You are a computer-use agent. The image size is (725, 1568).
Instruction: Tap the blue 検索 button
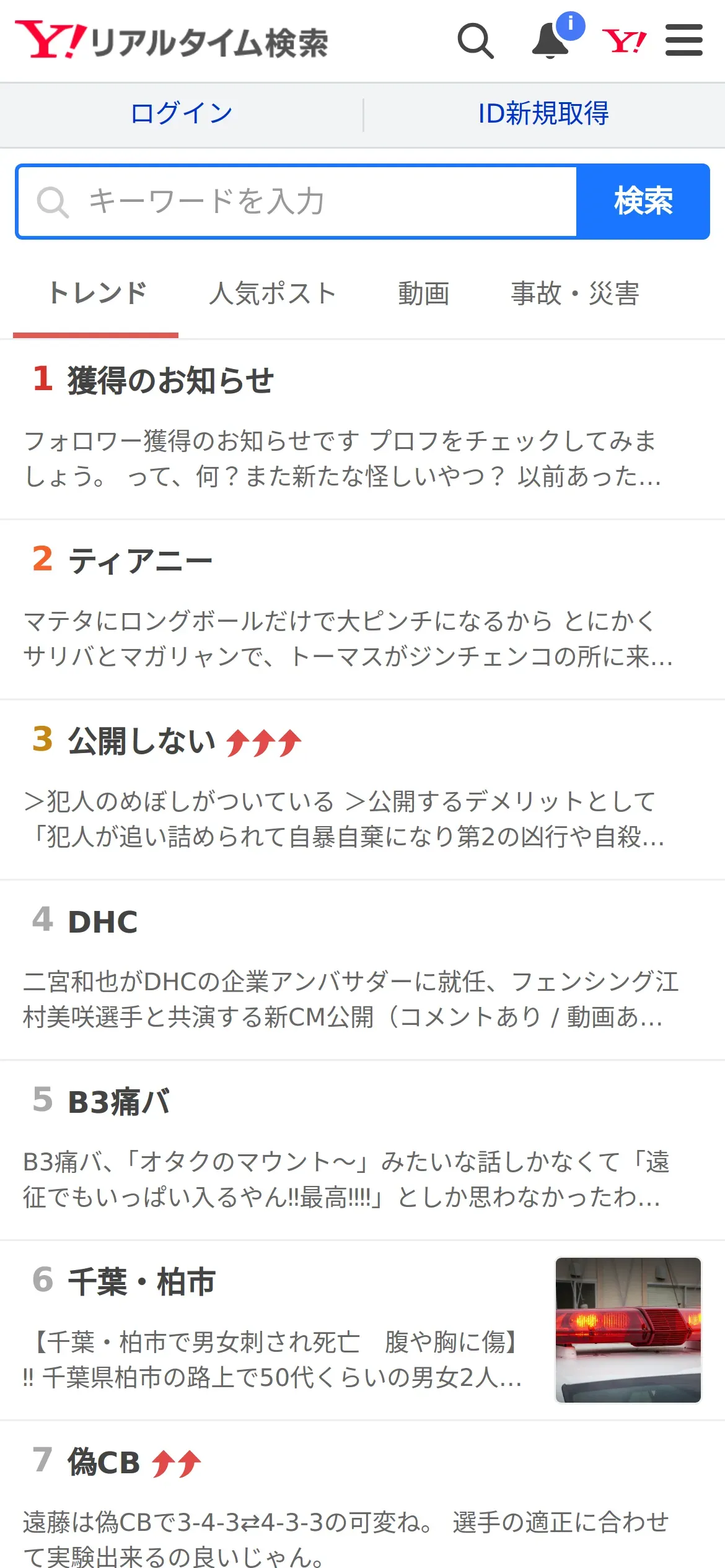point(643,201)
